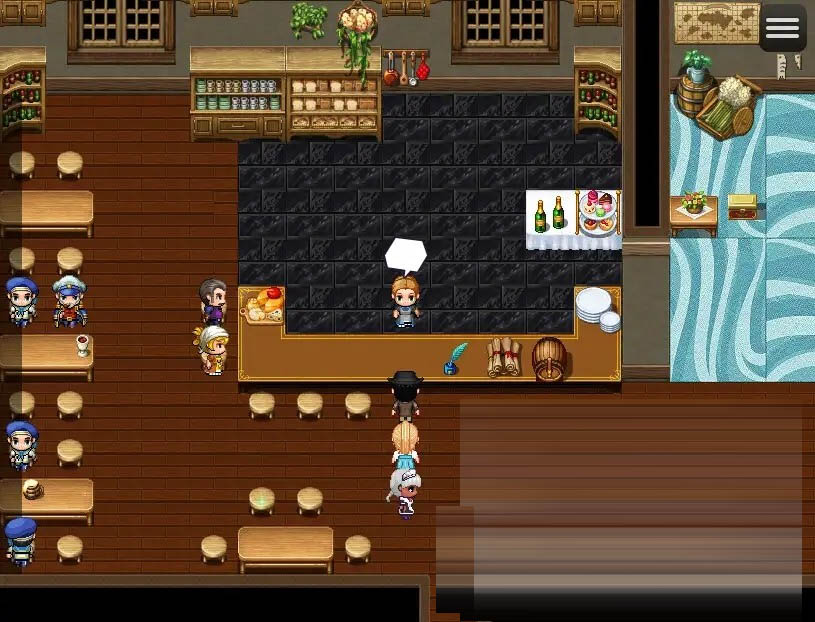Open the hamburger menu button
The height and width of the screenshot is (622, 815).
coord(782,28)
